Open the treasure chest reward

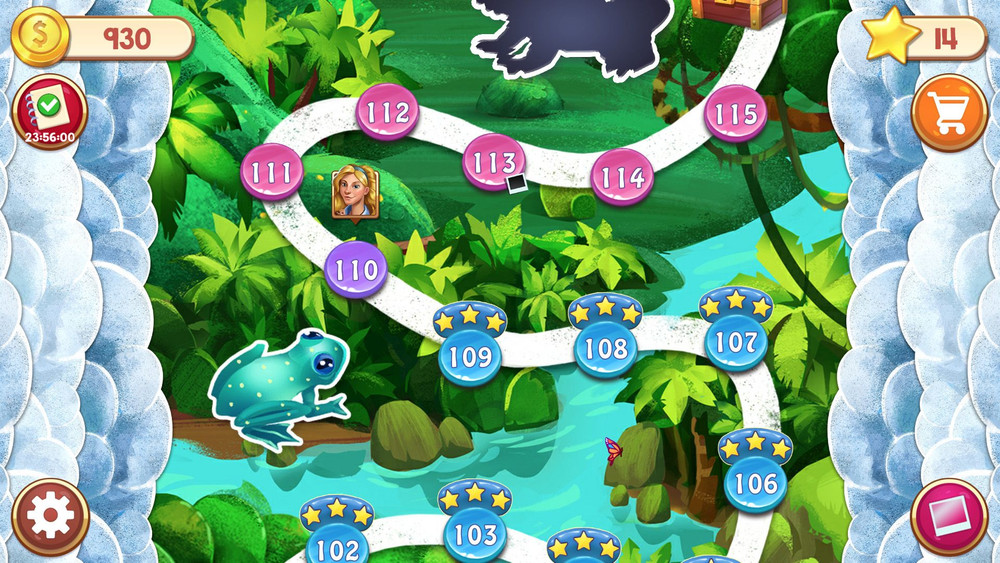click(x=737, y=12)
